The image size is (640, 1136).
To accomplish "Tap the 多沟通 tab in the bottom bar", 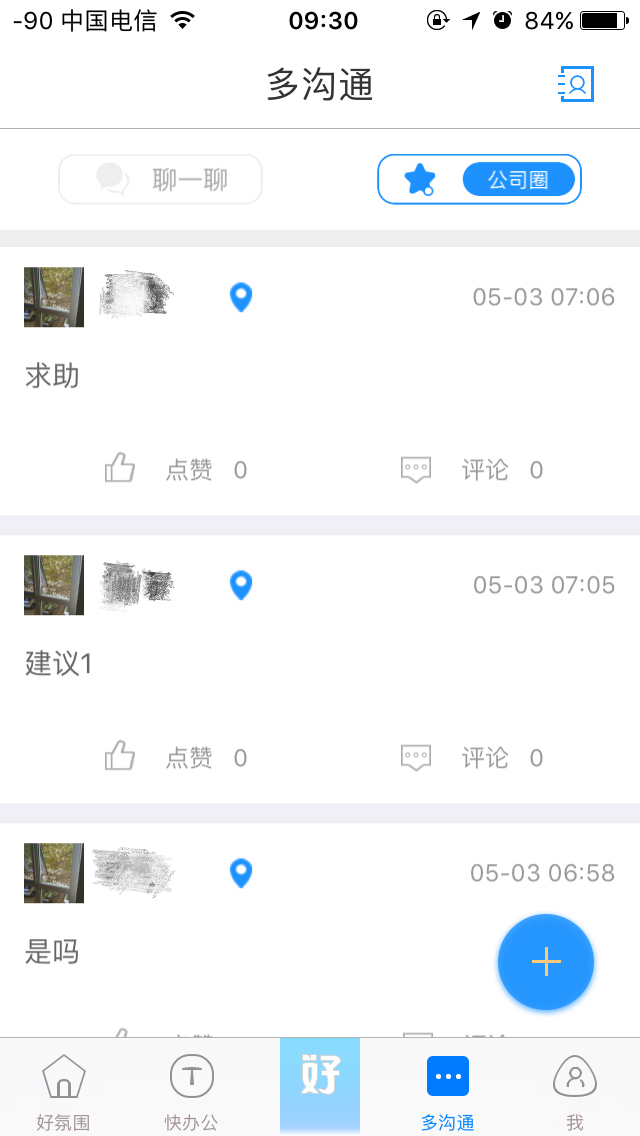I will [x=447, y=1090].
